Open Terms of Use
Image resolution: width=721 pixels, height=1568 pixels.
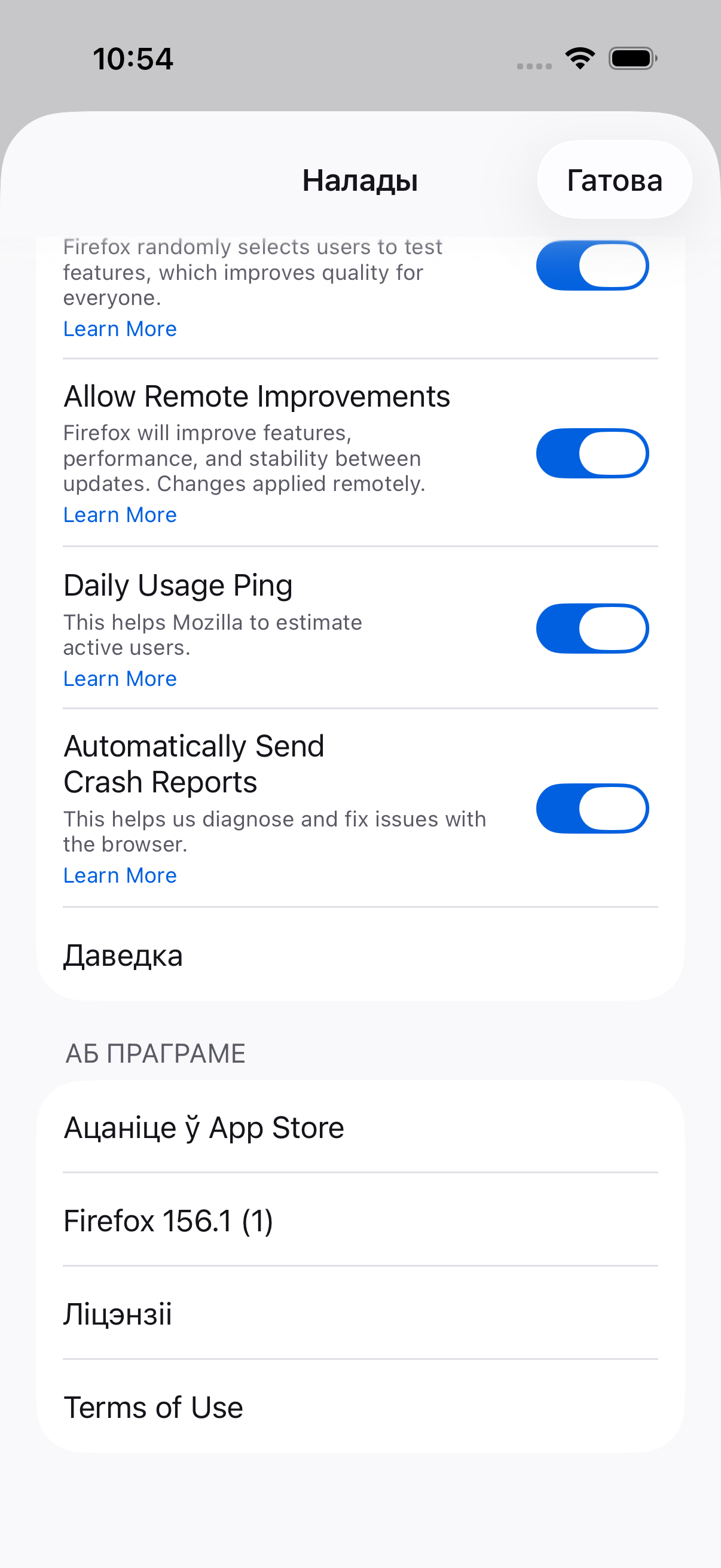coord(360,1407)
